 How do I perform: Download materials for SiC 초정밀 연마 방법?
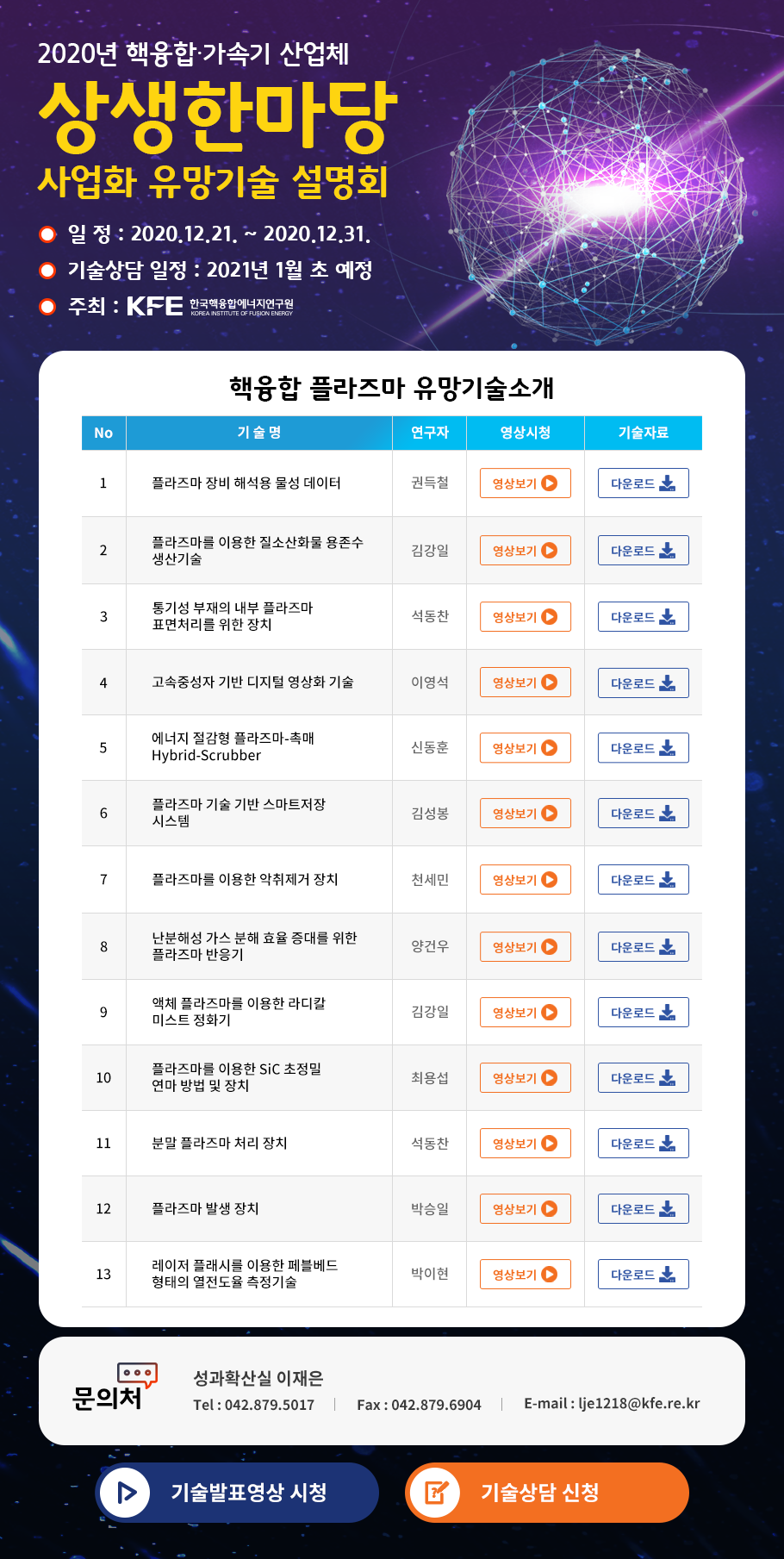pos(644,1078)
